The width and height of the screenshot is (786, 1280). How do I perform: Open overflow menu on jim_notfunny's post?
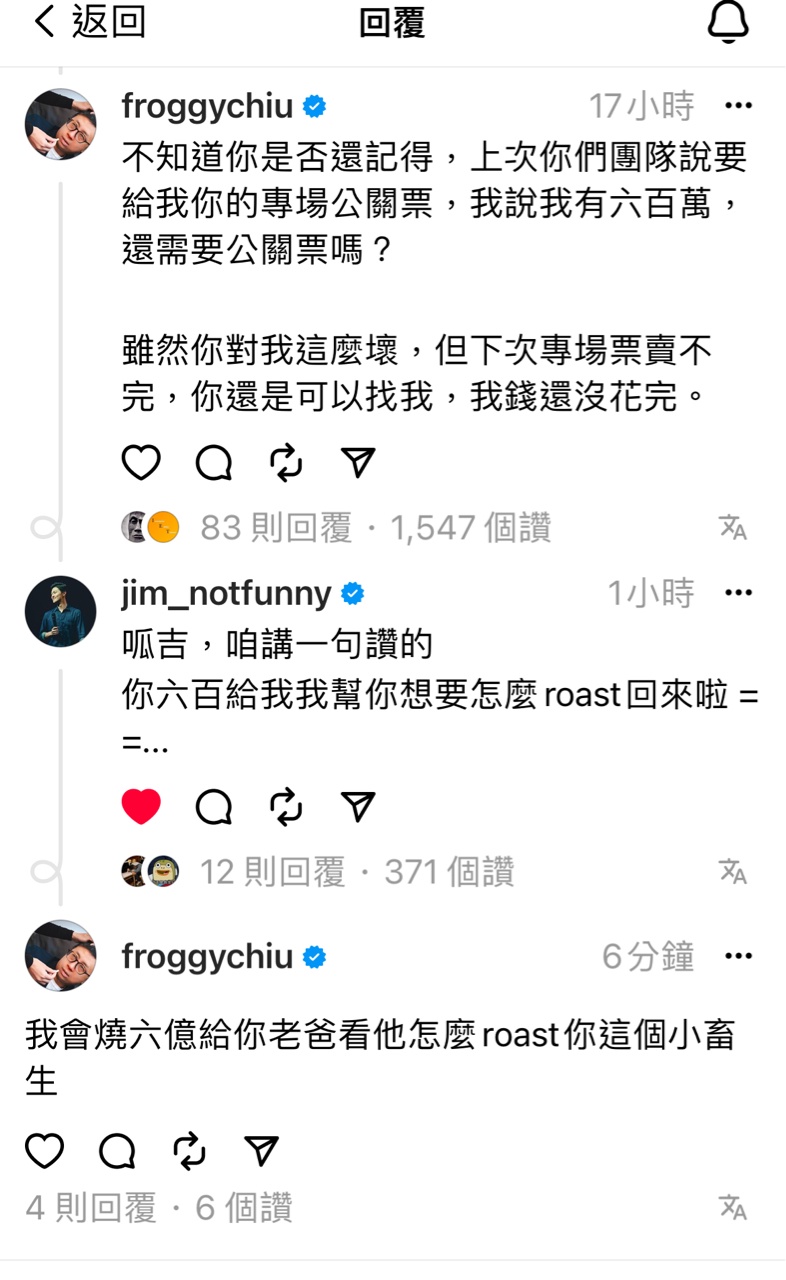[x=738, y=594]
